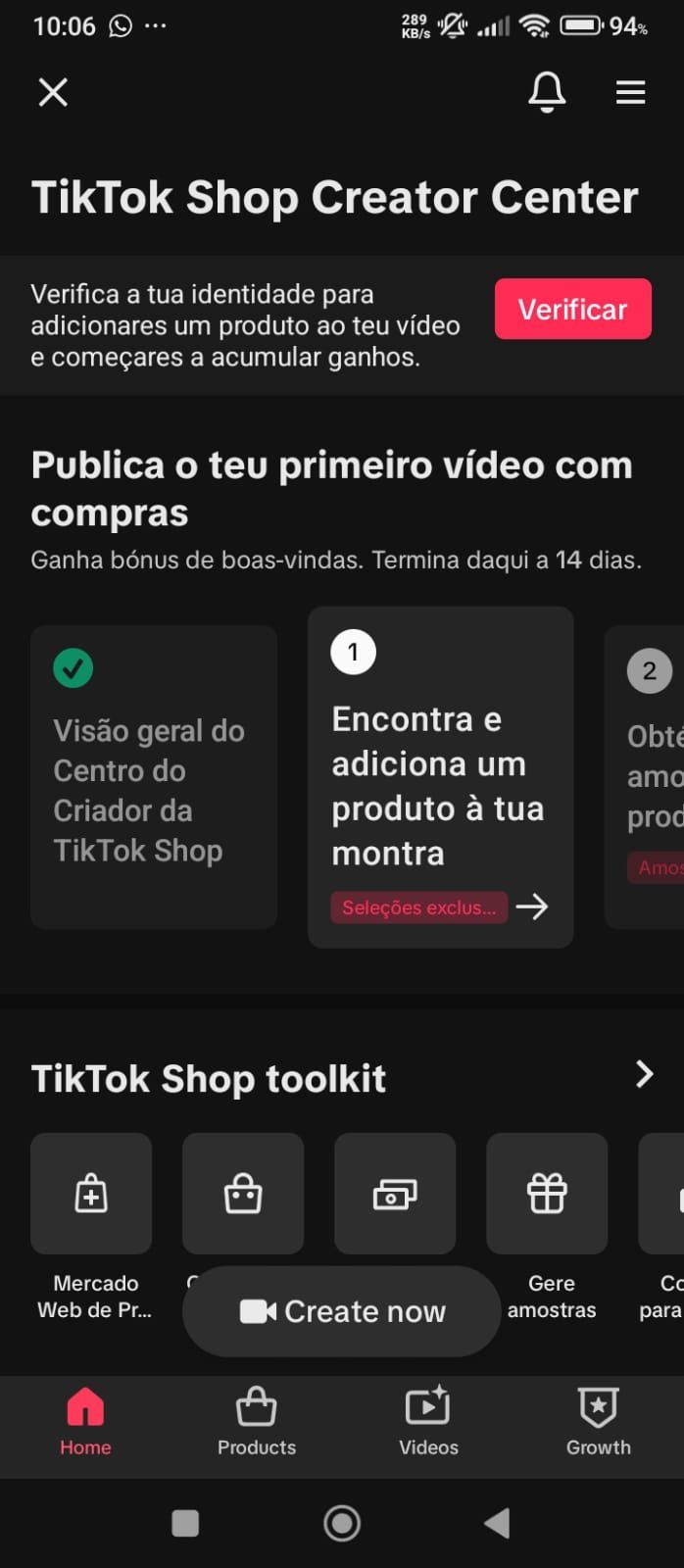Open recent apps from the navigation bar
This screenshot has height=1568, width=684.
[x=185, y=1523]
